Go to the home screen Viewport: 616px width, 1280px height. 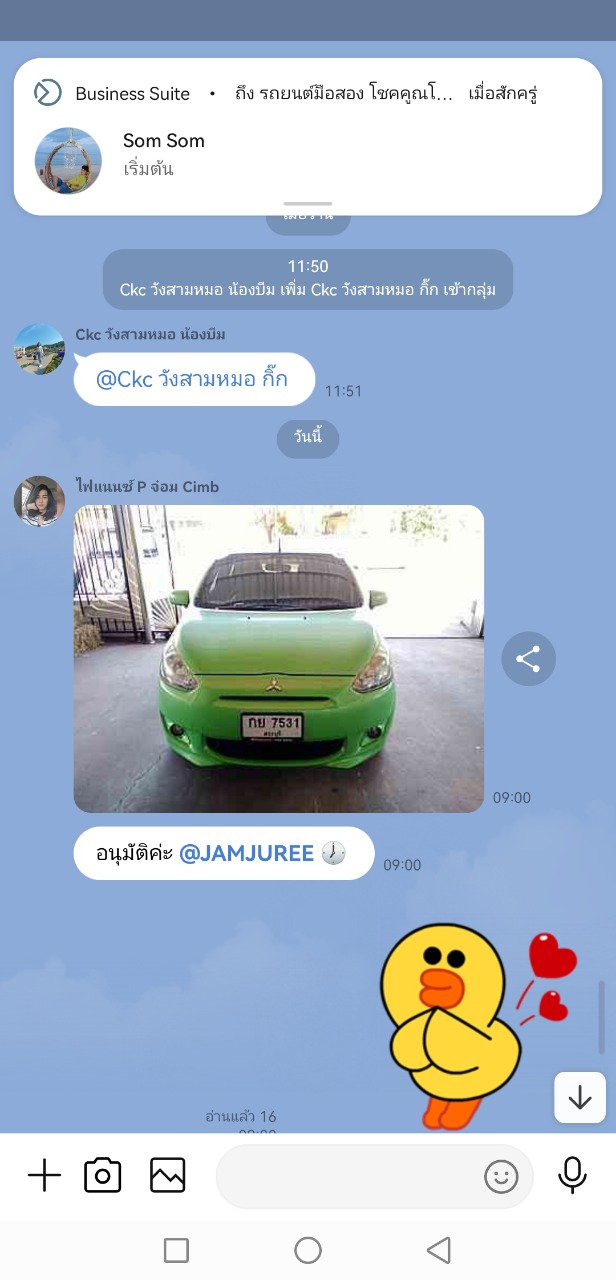coord(308,1249)
